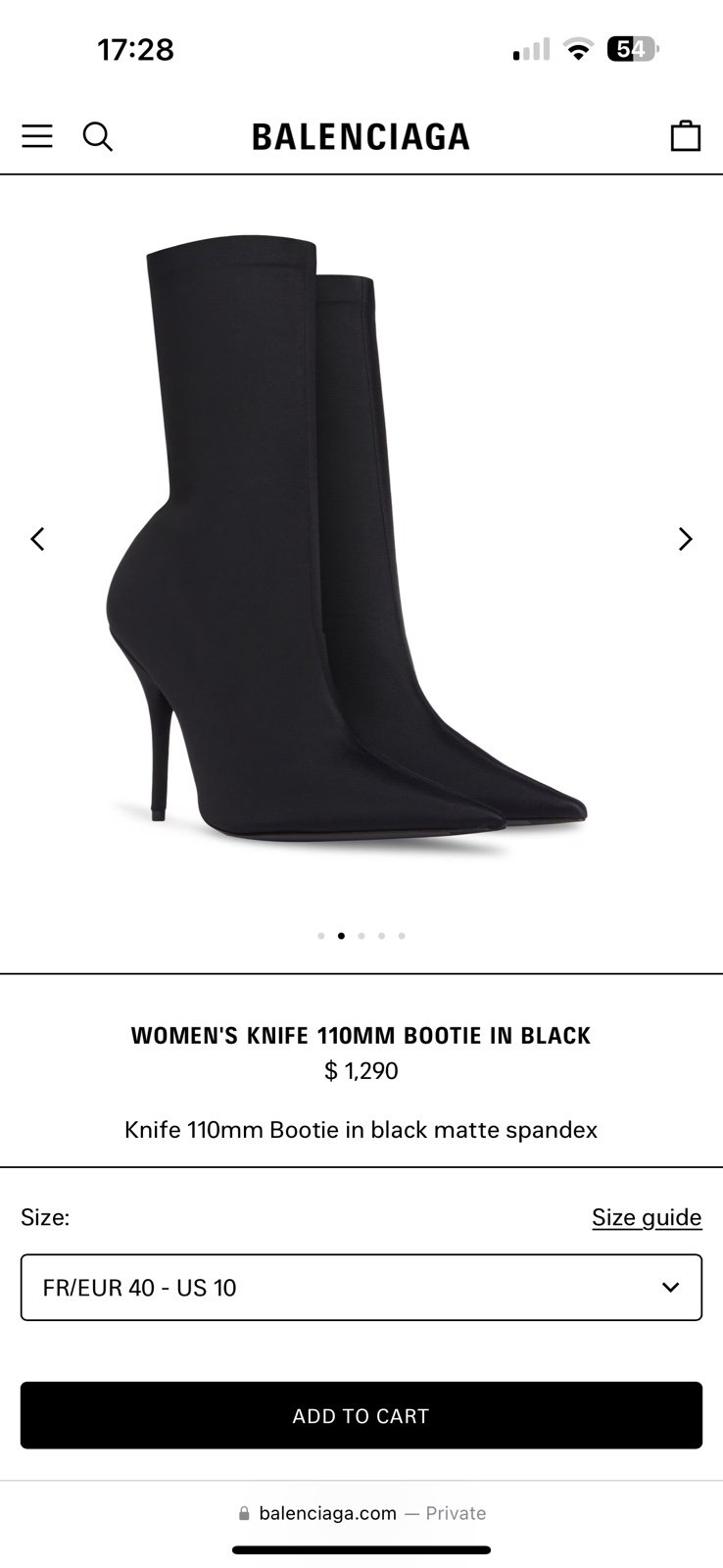
Task: Tap the balenciaga.com address bar
Action: [361, 1513]
